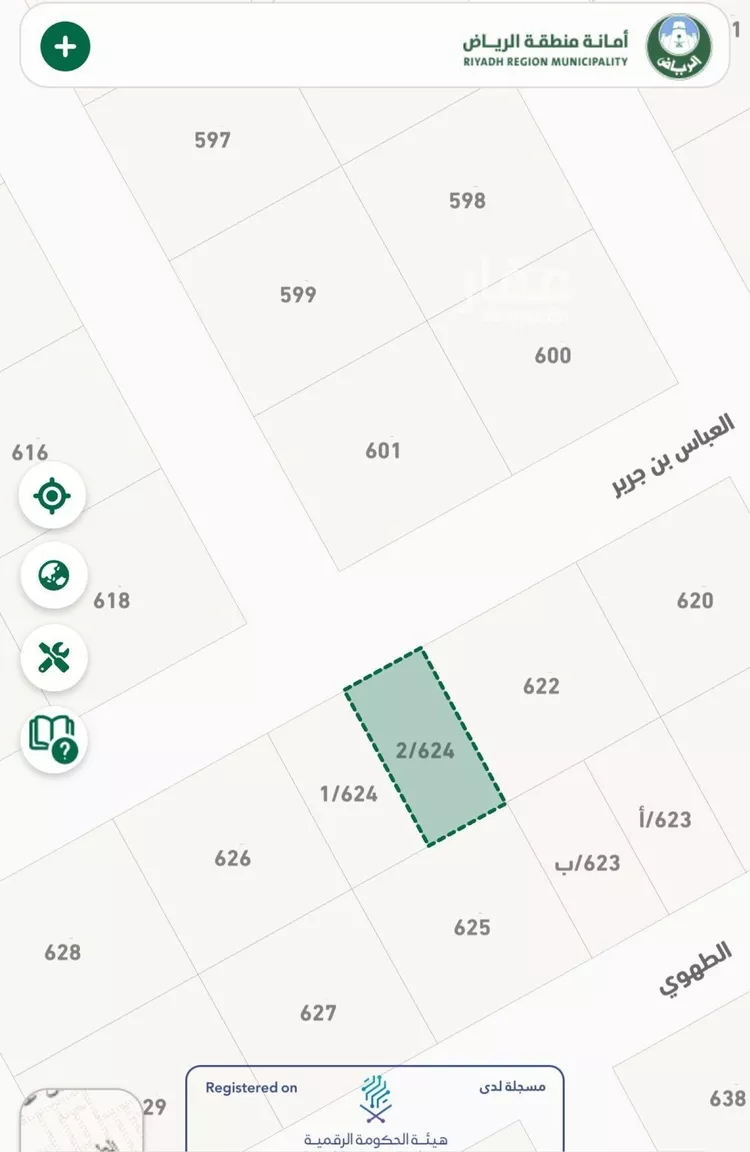Center the map on my location
Screen dimensions: 750x1152
coord(52,497)
